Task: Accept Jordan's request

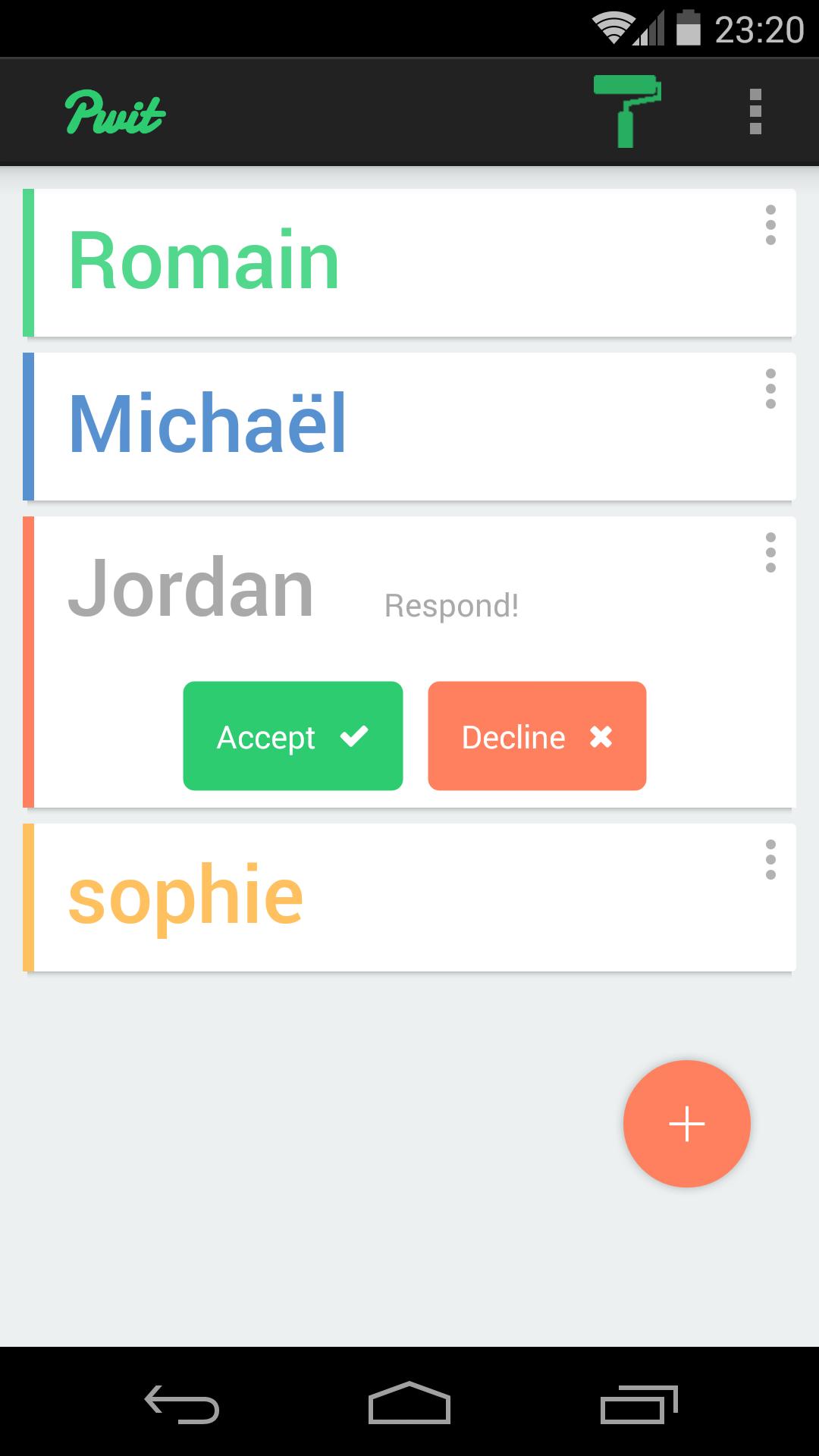Action: (x=293, y=736)
